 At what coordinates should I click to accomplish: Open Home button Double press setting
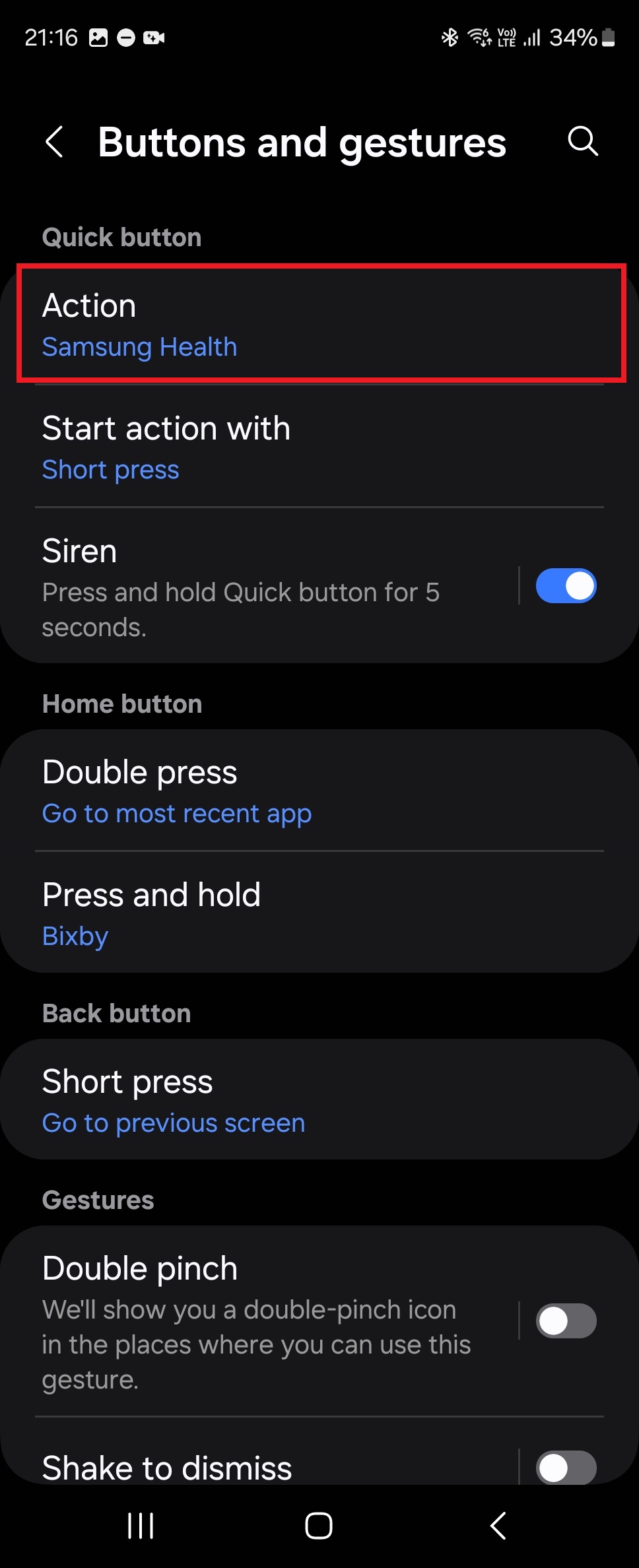(x=321, y=791)
